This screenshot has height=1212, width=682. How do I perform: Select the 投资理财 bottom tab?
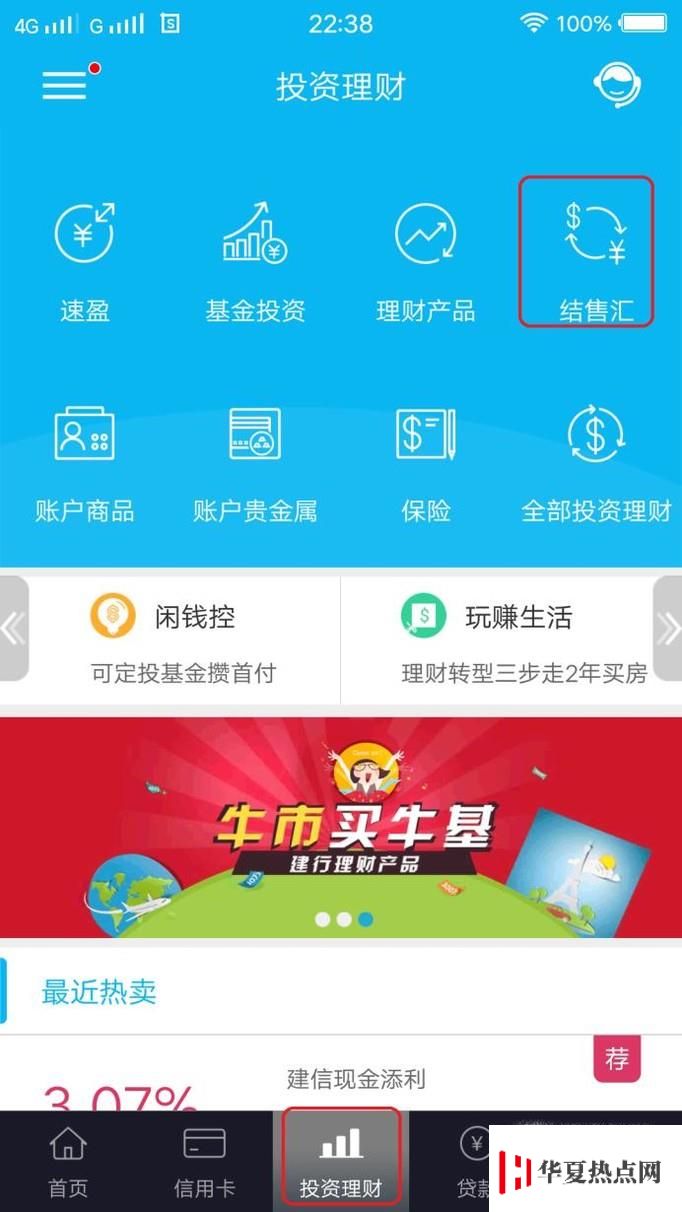[x=341, y=1162]
